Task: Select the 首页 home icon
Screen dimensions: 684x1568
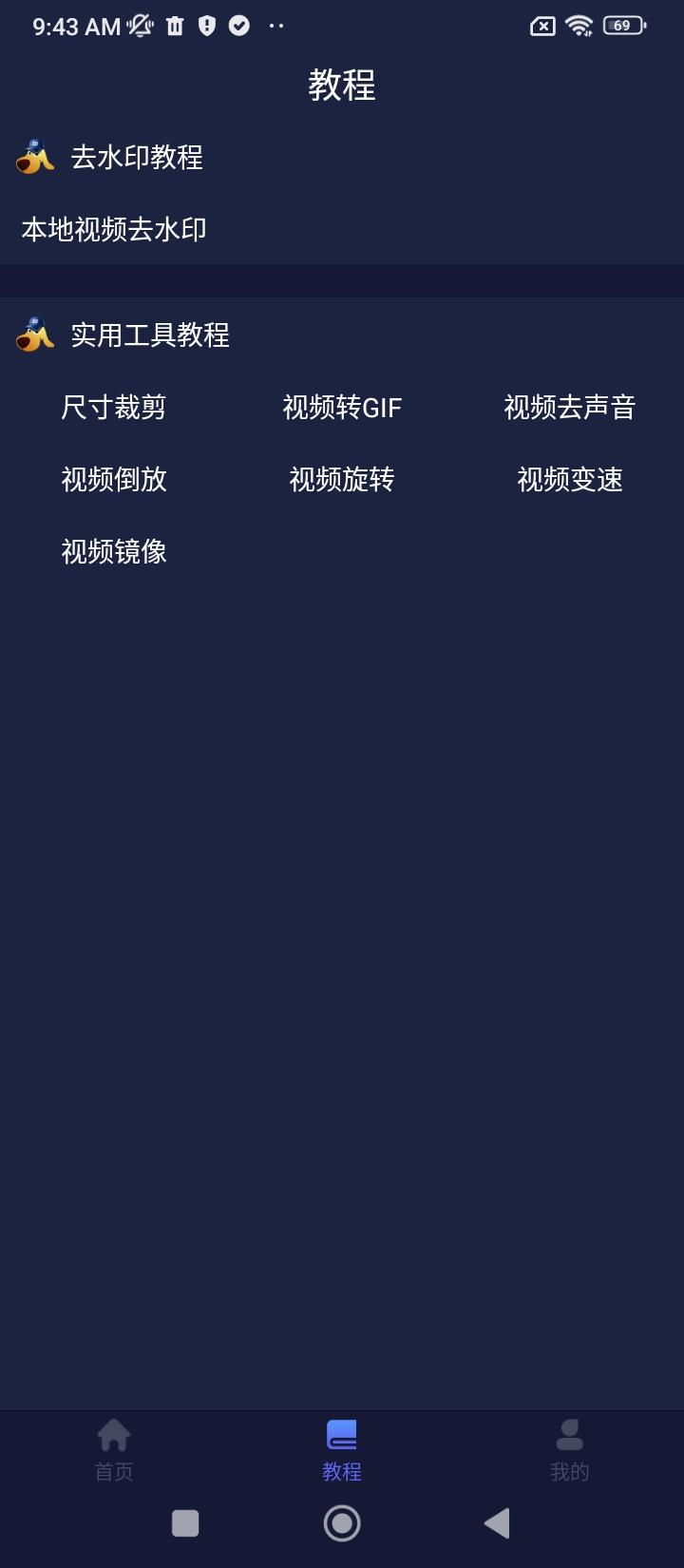Action: click(113, 1432)
